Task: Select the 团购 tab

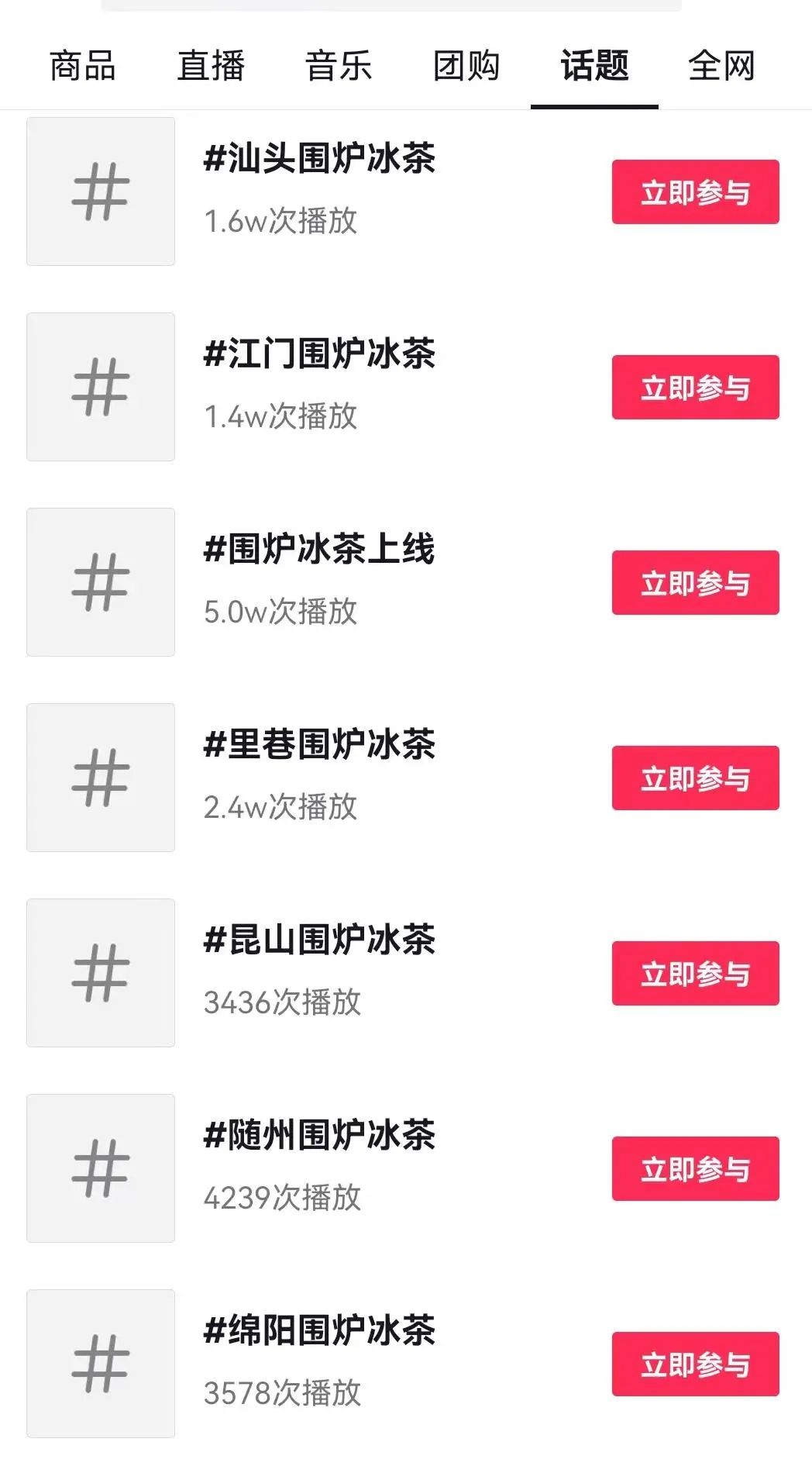Action: point(466,66)
